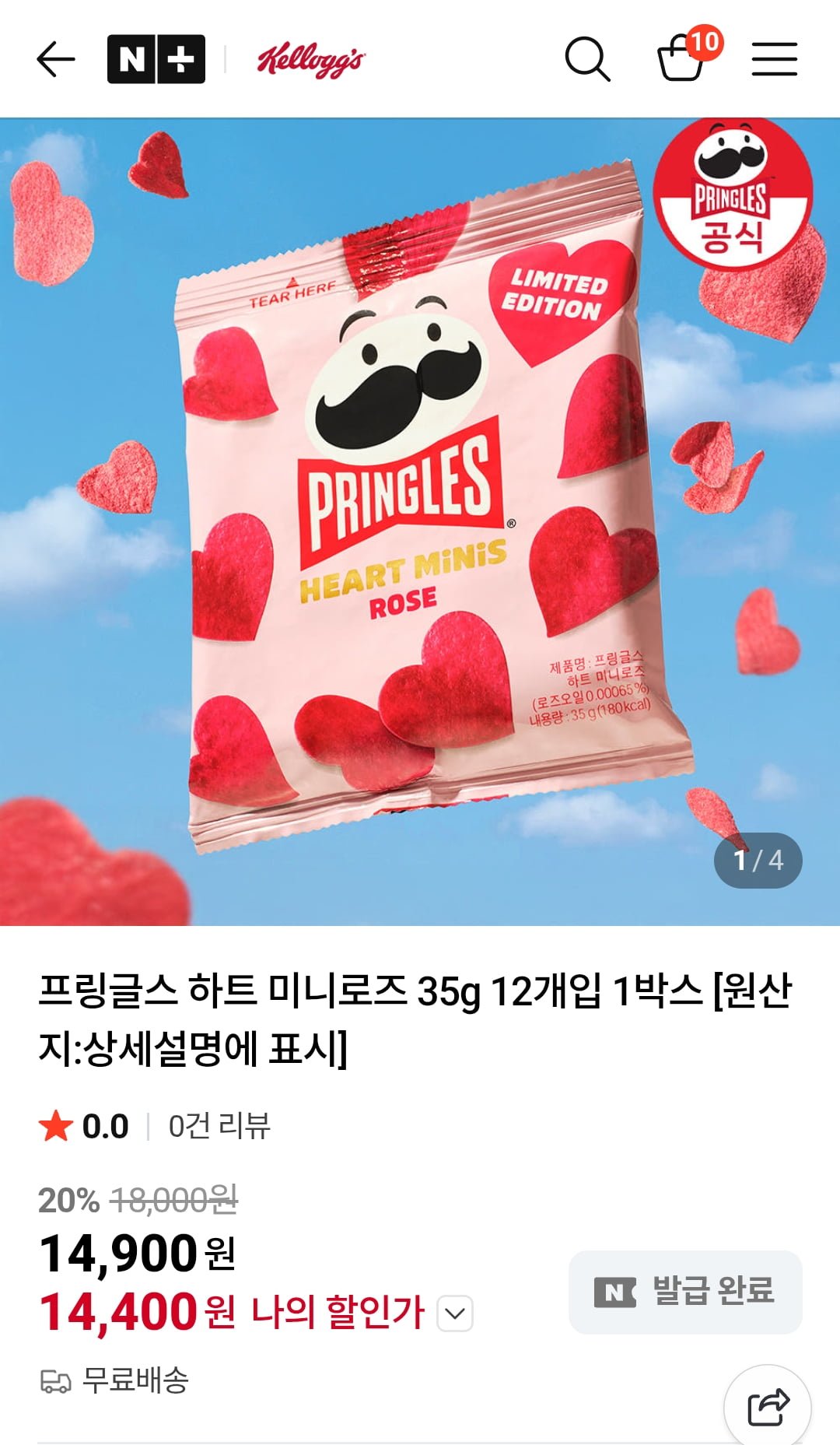This screenshot has height=1445, width=840.
Task: View the Pringles Heart Minis product image
Action: click(420, 521)
